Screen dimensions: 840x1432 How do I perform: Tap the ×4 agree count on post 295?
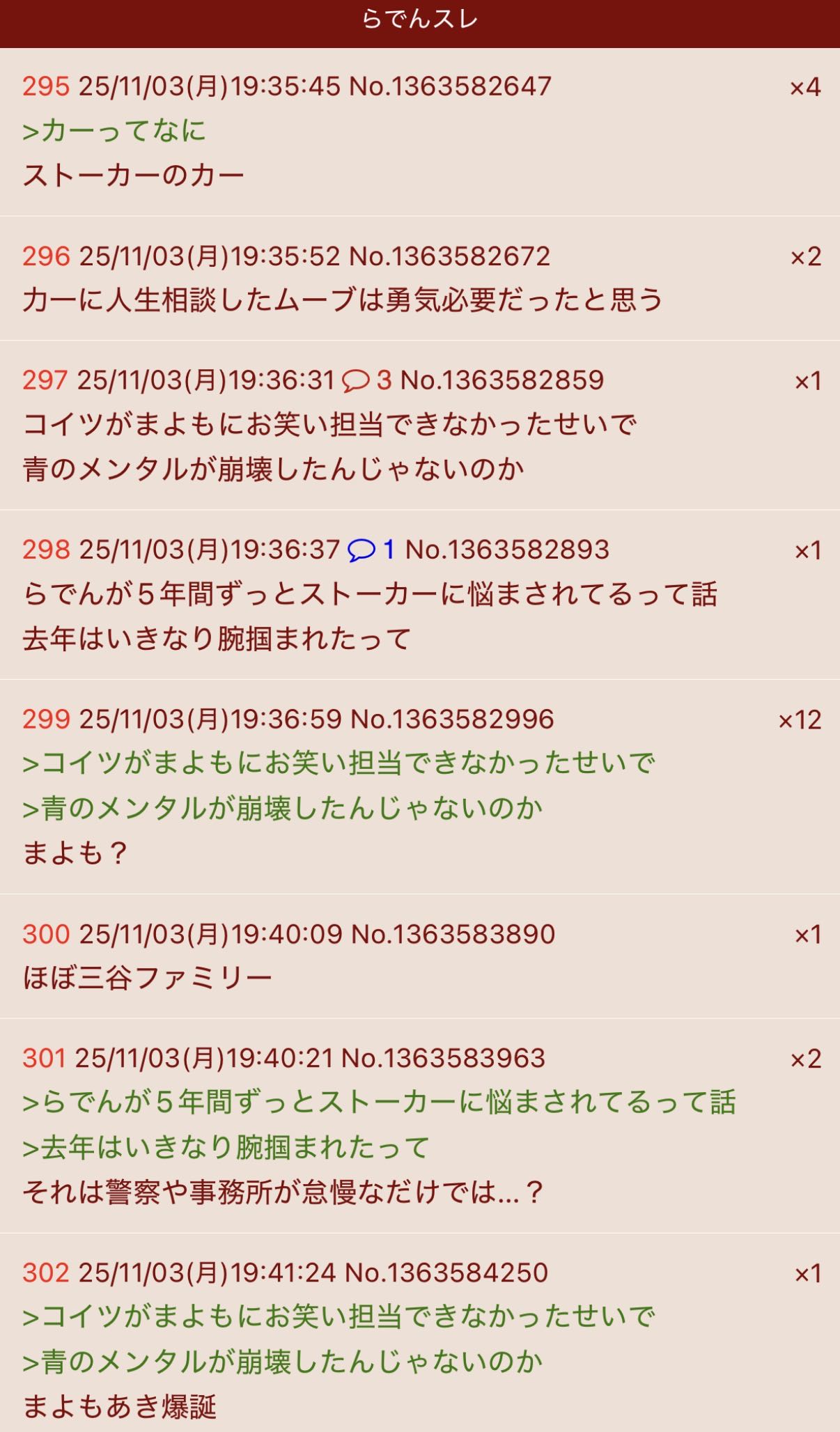[x=804, y=88]
